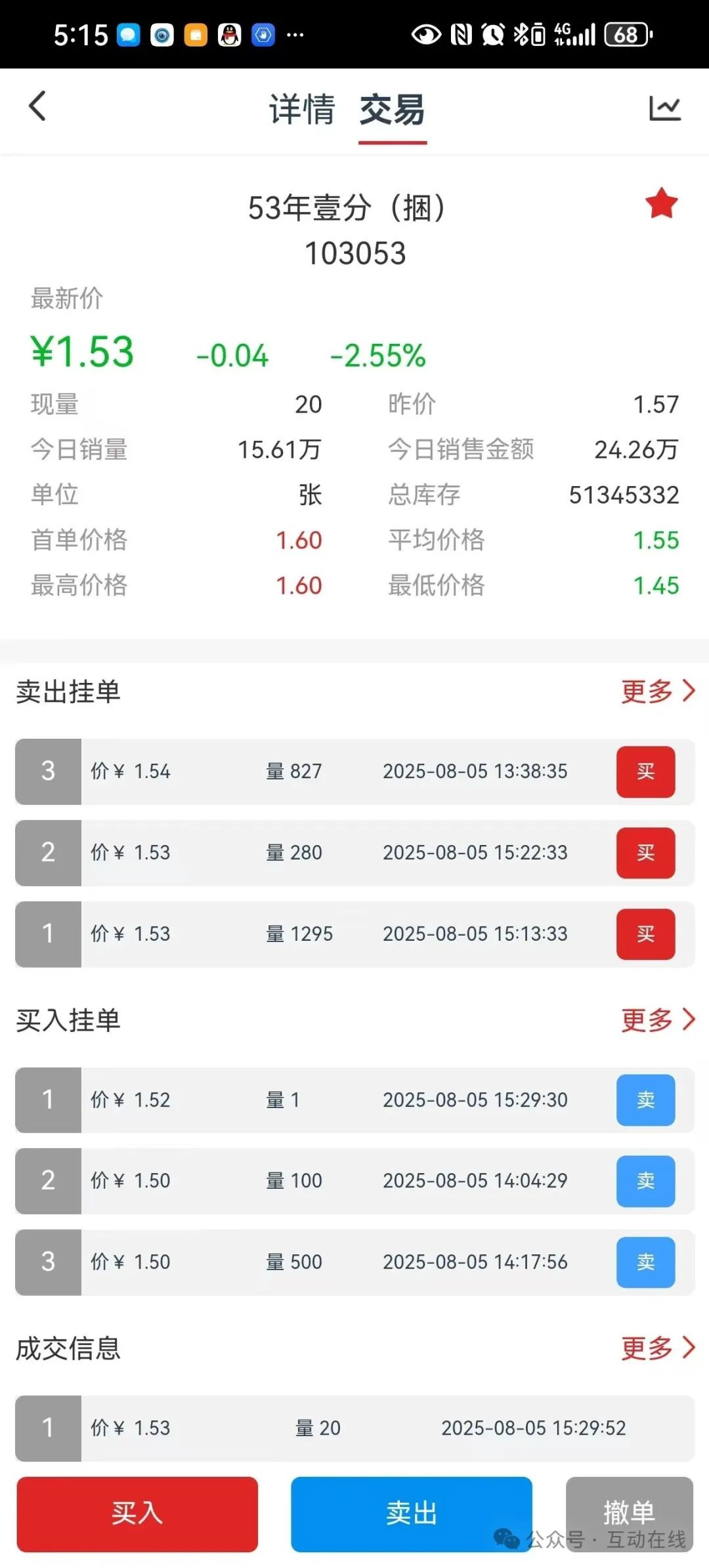Go back with the top-left arrow
The width and height of the screenshot is (709, 1568).
37,106
